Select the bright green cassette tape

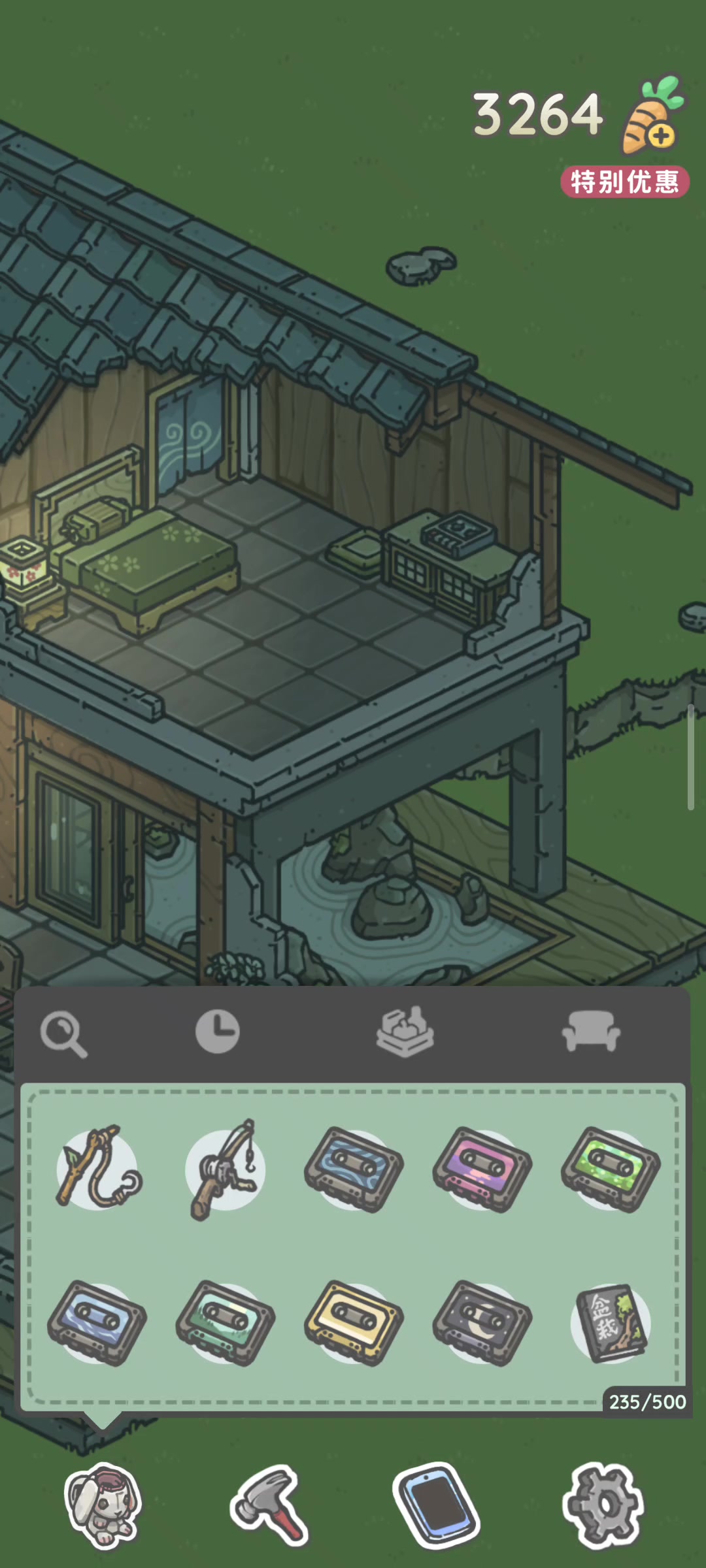click(611, 1169)
